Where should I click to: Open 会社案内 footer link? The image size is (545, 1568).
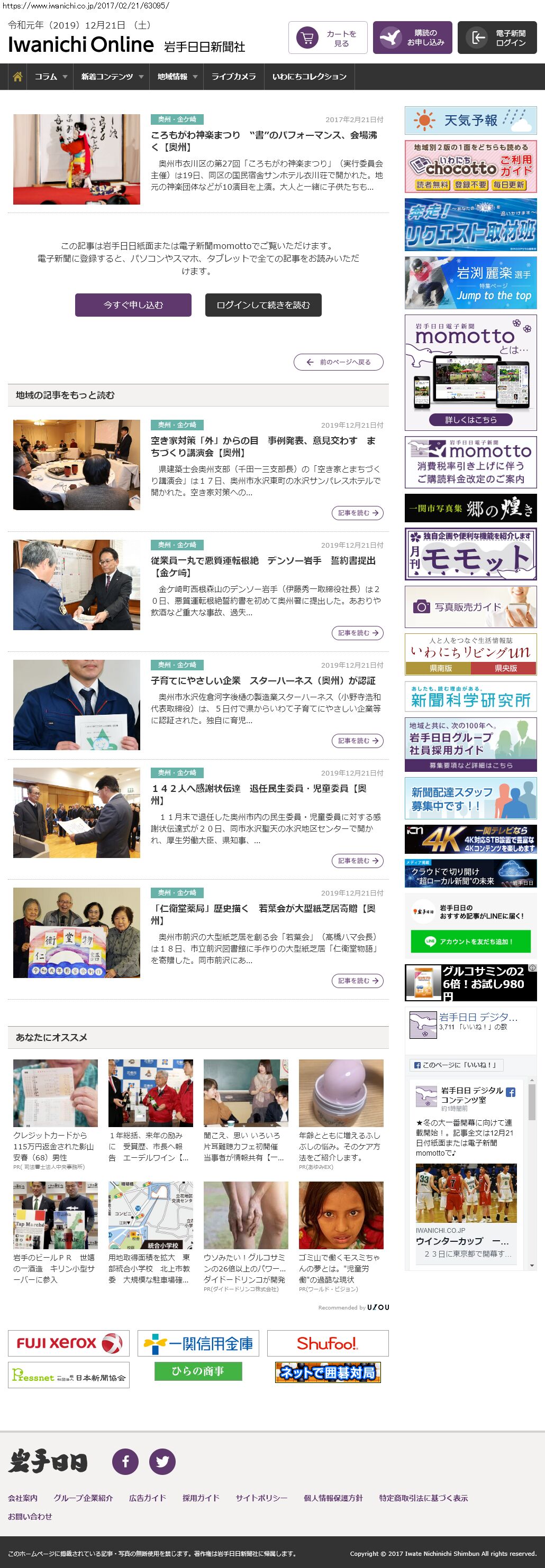(x=23, y=1498)
